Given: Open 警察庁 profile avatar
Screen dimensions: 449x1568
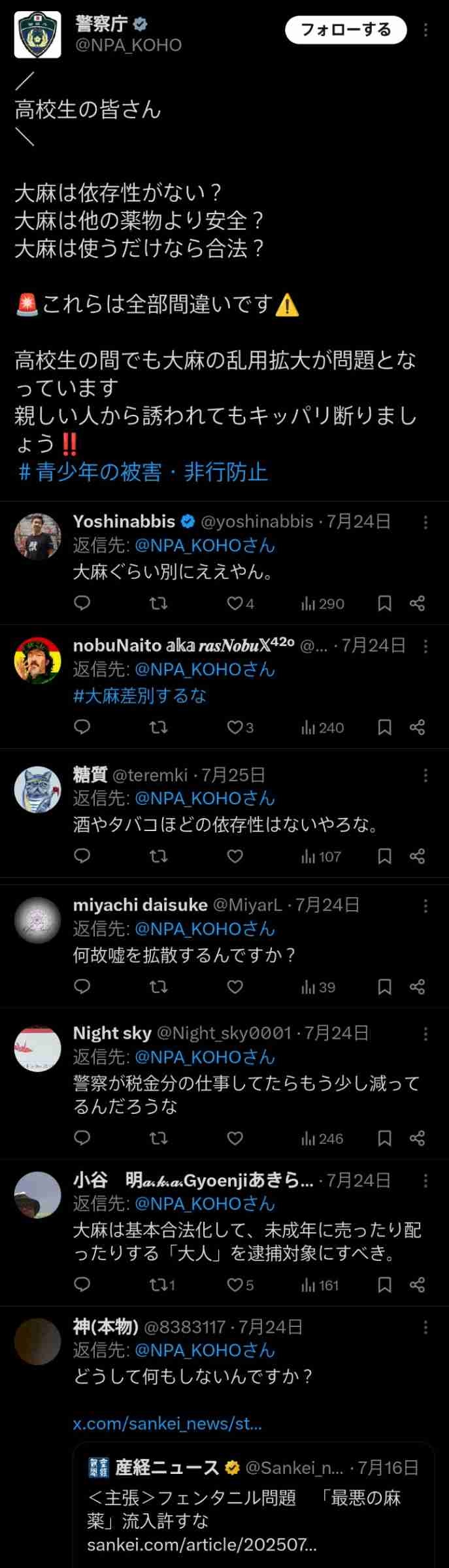Looking at the screenshot, I should (x=37, y=35).
